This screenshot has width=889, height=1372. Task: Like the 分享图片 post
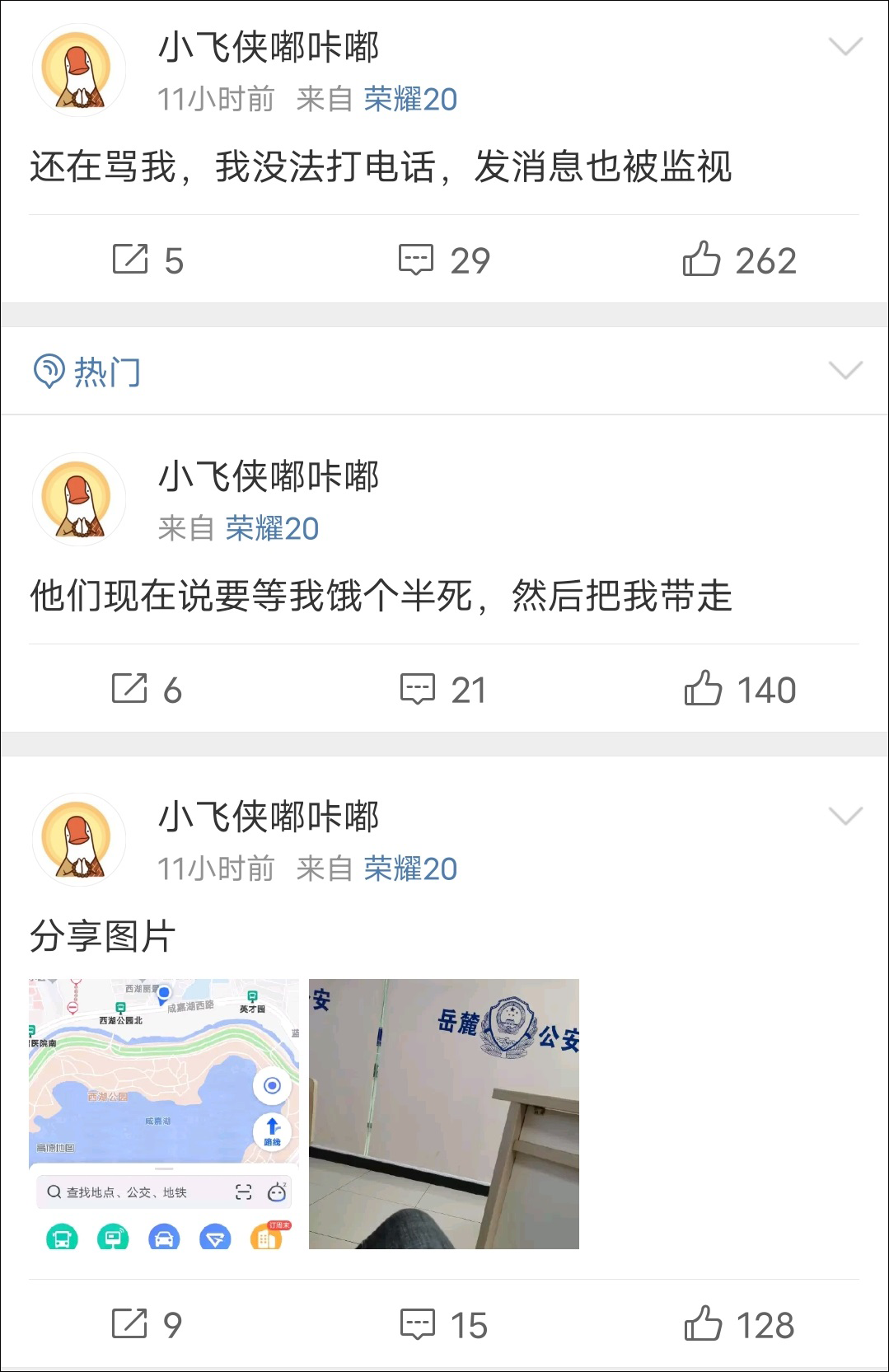[739, 1325]
